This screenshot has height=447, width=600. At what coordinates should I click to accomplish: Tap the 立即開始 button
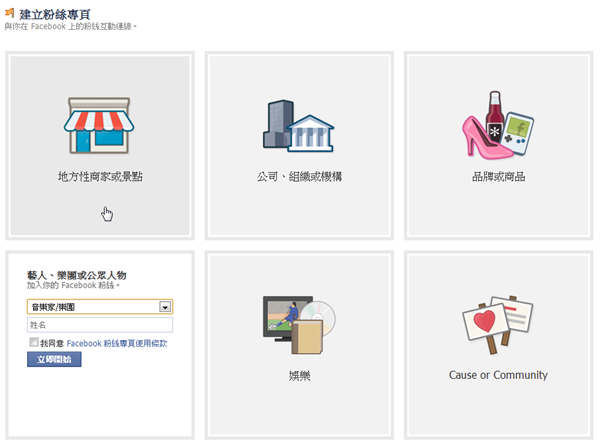pos(54,359)
